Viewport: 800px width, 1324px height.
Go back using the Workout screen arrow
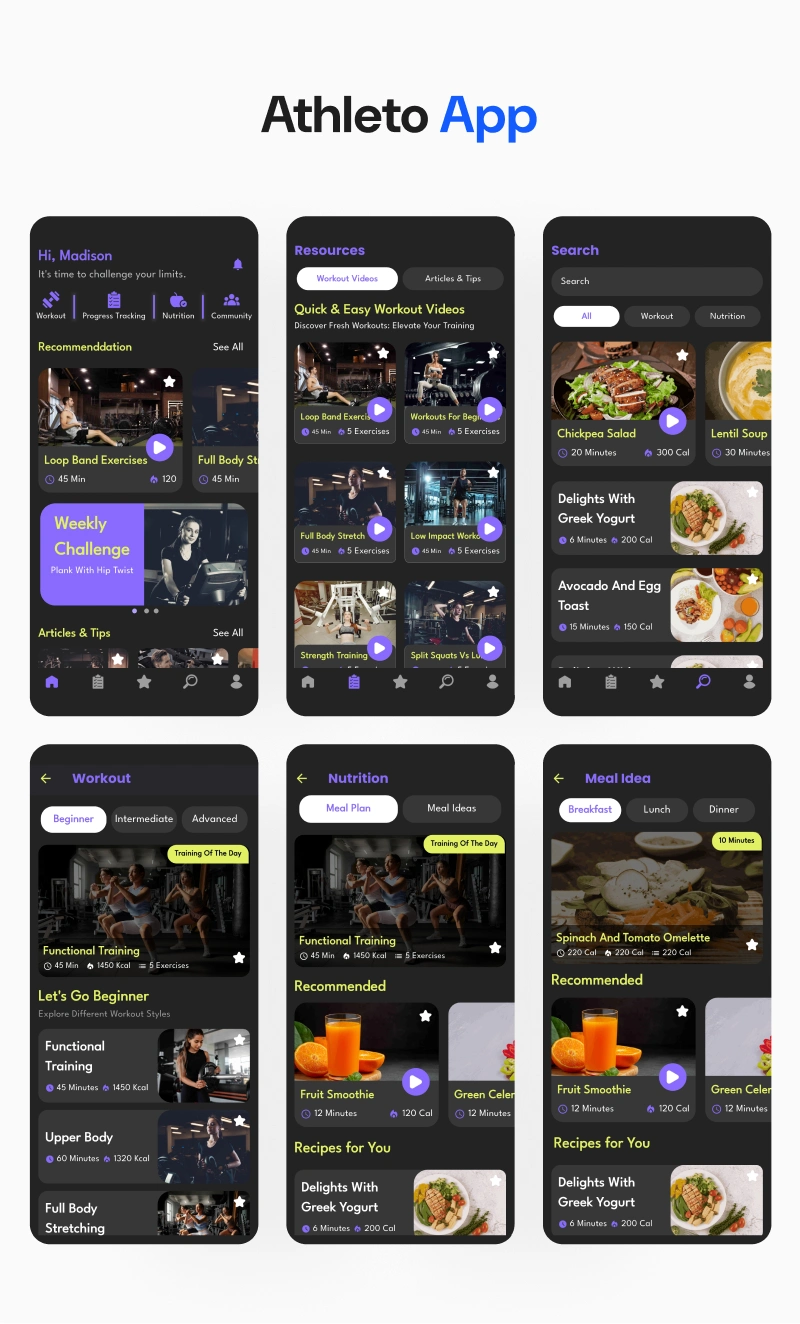[47, 778]
